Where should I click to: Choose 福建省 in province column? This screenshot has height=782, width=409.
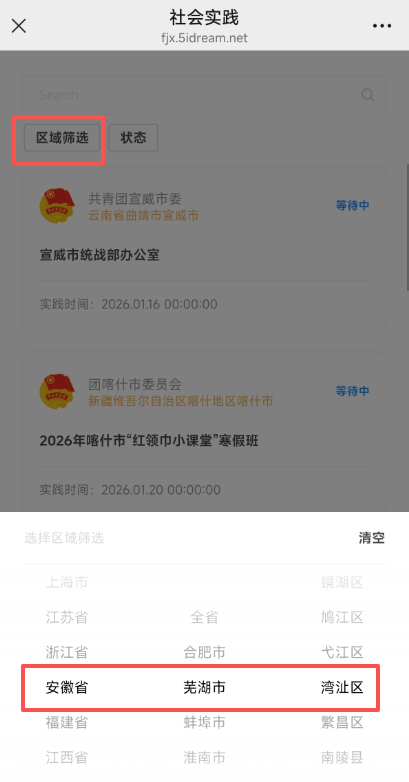(67, 722)
